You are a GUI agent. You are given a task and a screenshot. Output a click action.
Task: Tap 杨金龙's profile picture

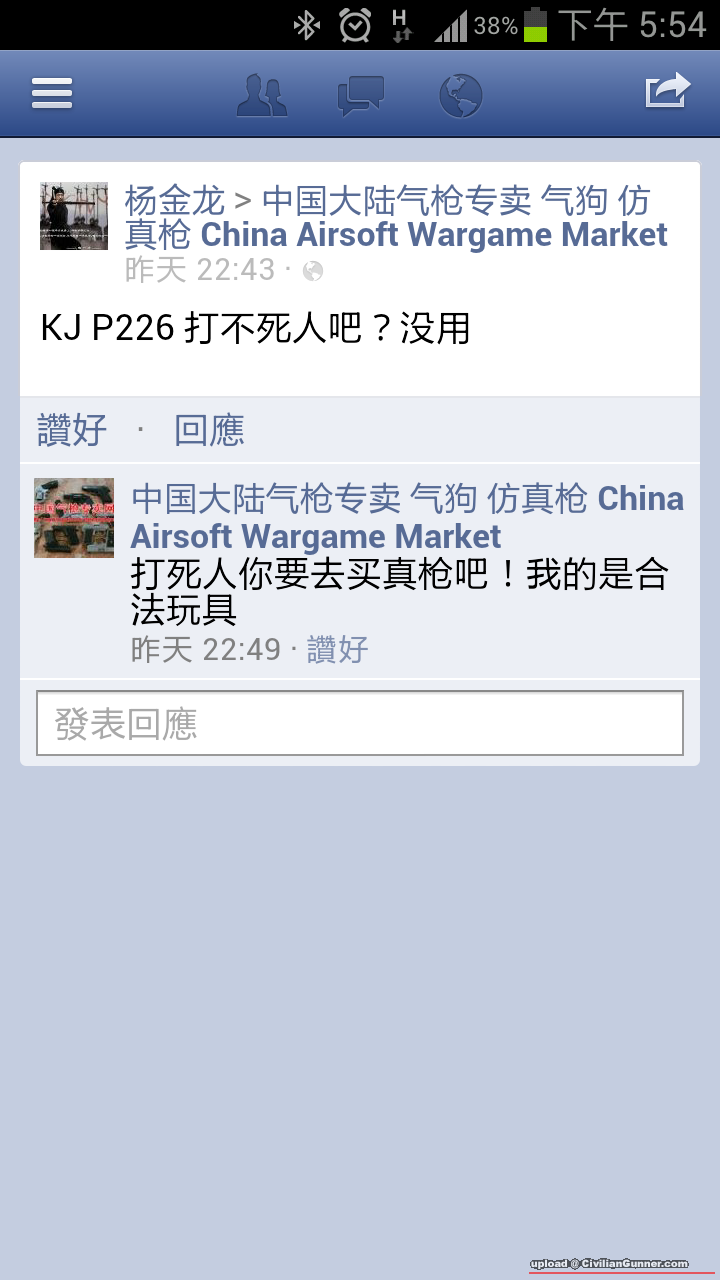[x=74, y=216]
